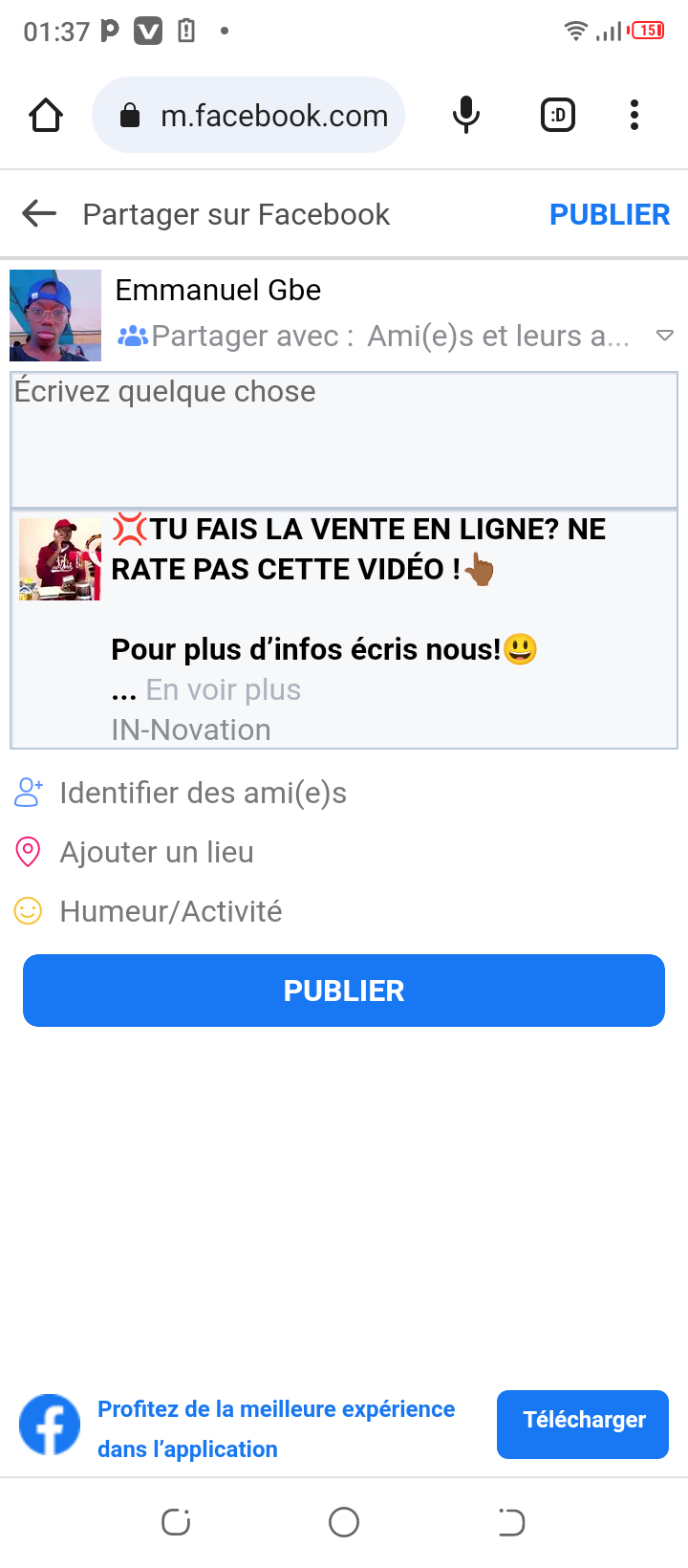Tap the large blue PUBLIER button
688x1568 pixels.
tap(344, 991)
